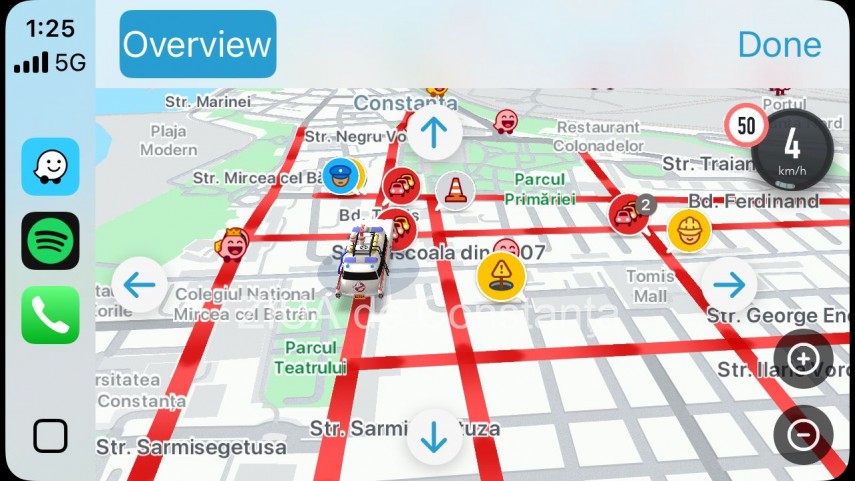This screenshot has width=855, height=481.
Task: Tap Done to exit map panning
Action: click(x=779, y=44)
